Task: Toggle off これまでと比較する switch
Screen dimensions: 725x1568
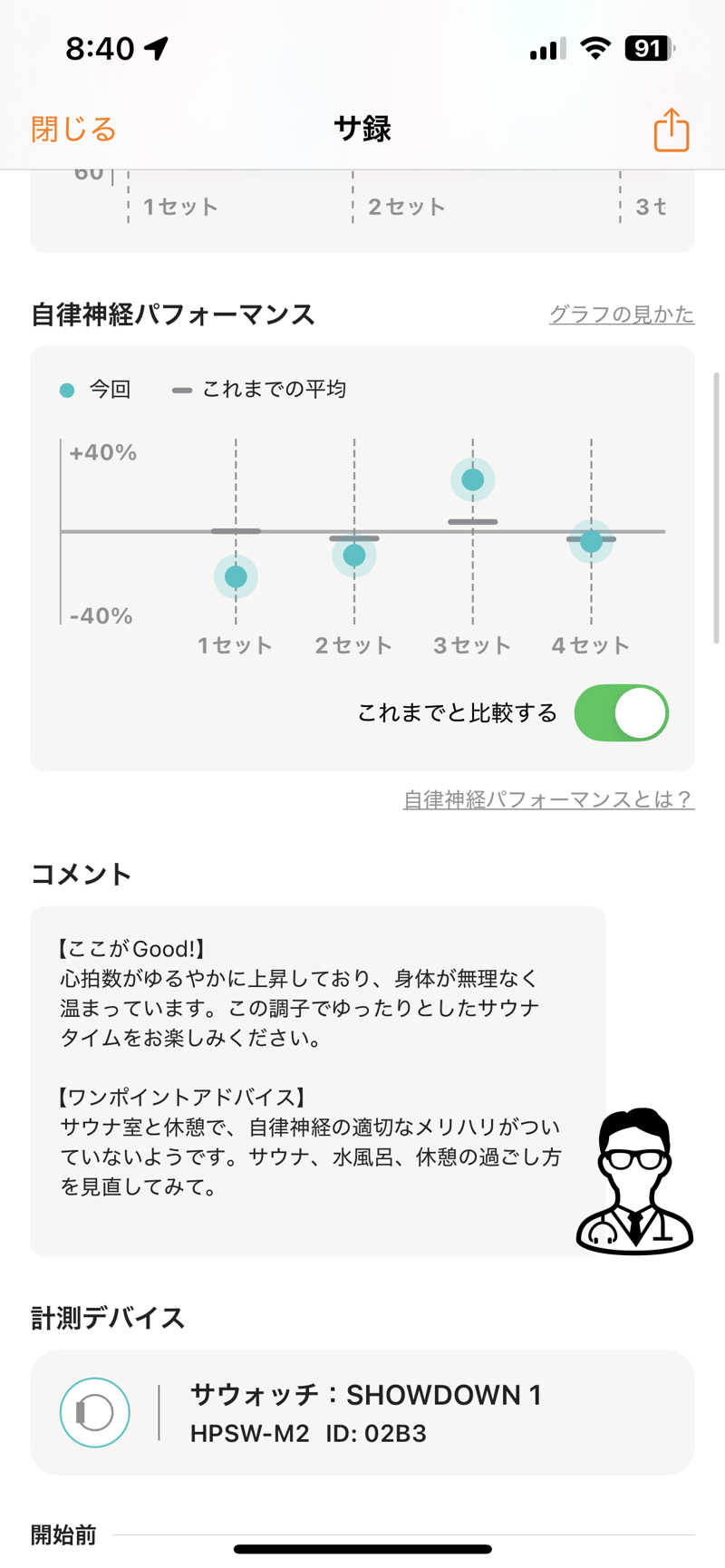Action: point(622,713)
